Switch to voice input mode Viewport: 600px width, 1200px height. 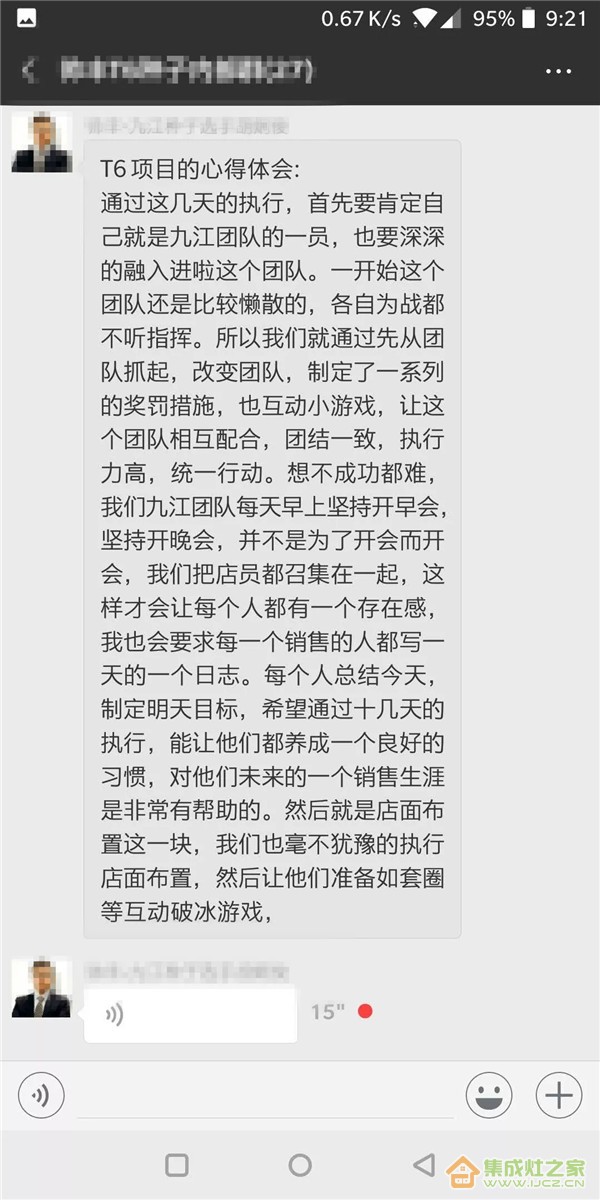coord(41,1096)
